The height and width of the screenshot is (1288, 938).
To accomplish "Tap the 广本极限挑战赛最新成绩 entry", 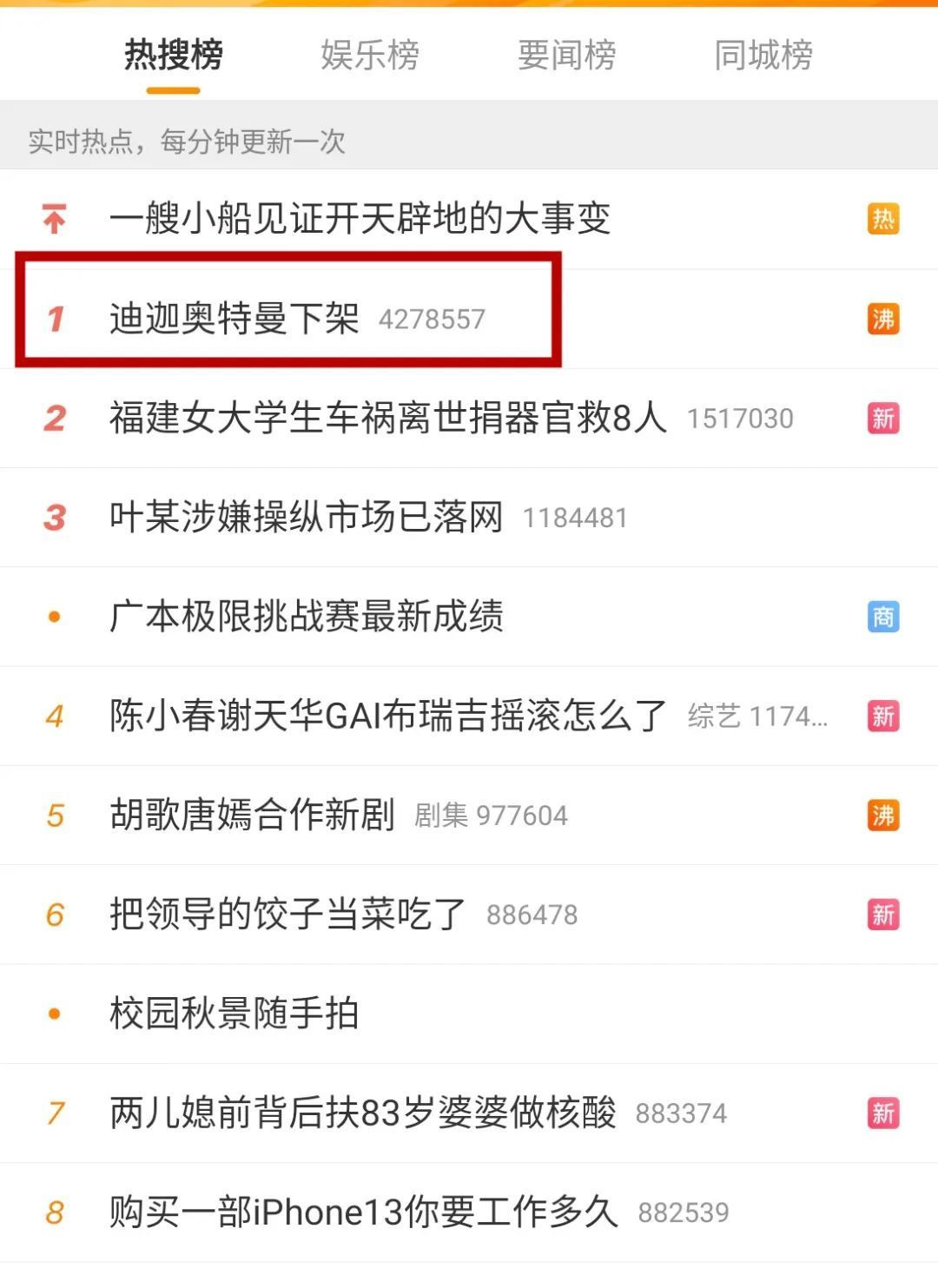I will [306, 617].
